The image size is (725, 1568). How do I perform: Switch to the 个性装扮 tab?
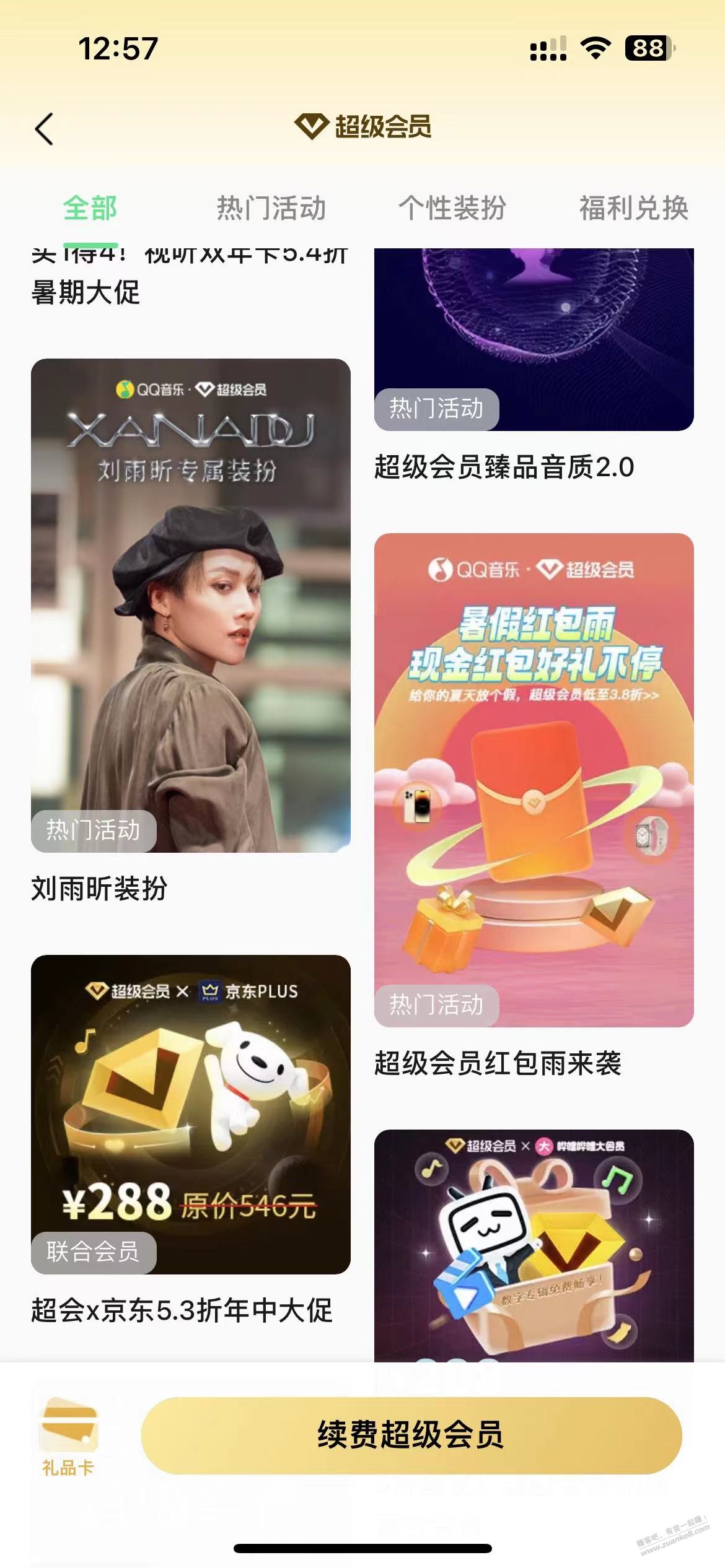click(452, 208)
